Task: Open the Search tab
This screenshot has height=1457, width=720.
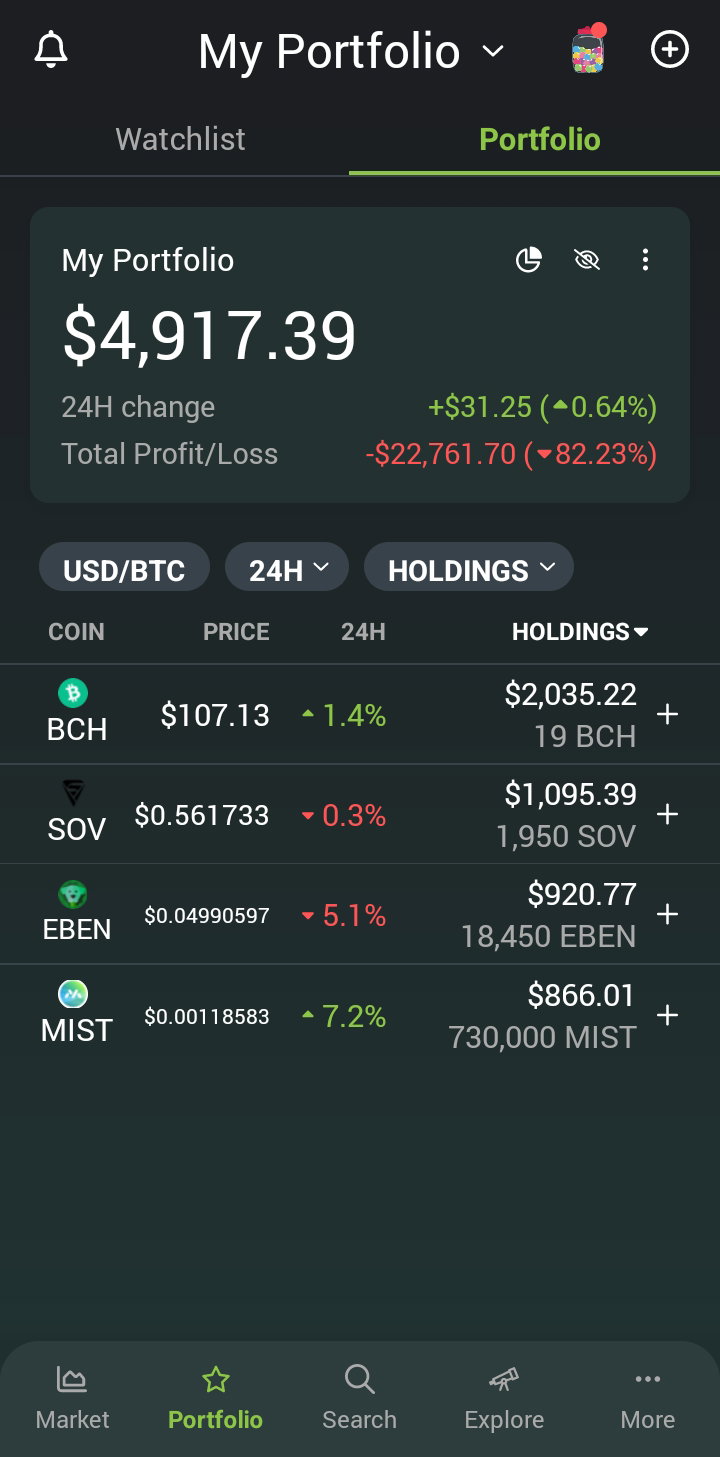Action: point(360,1398)
